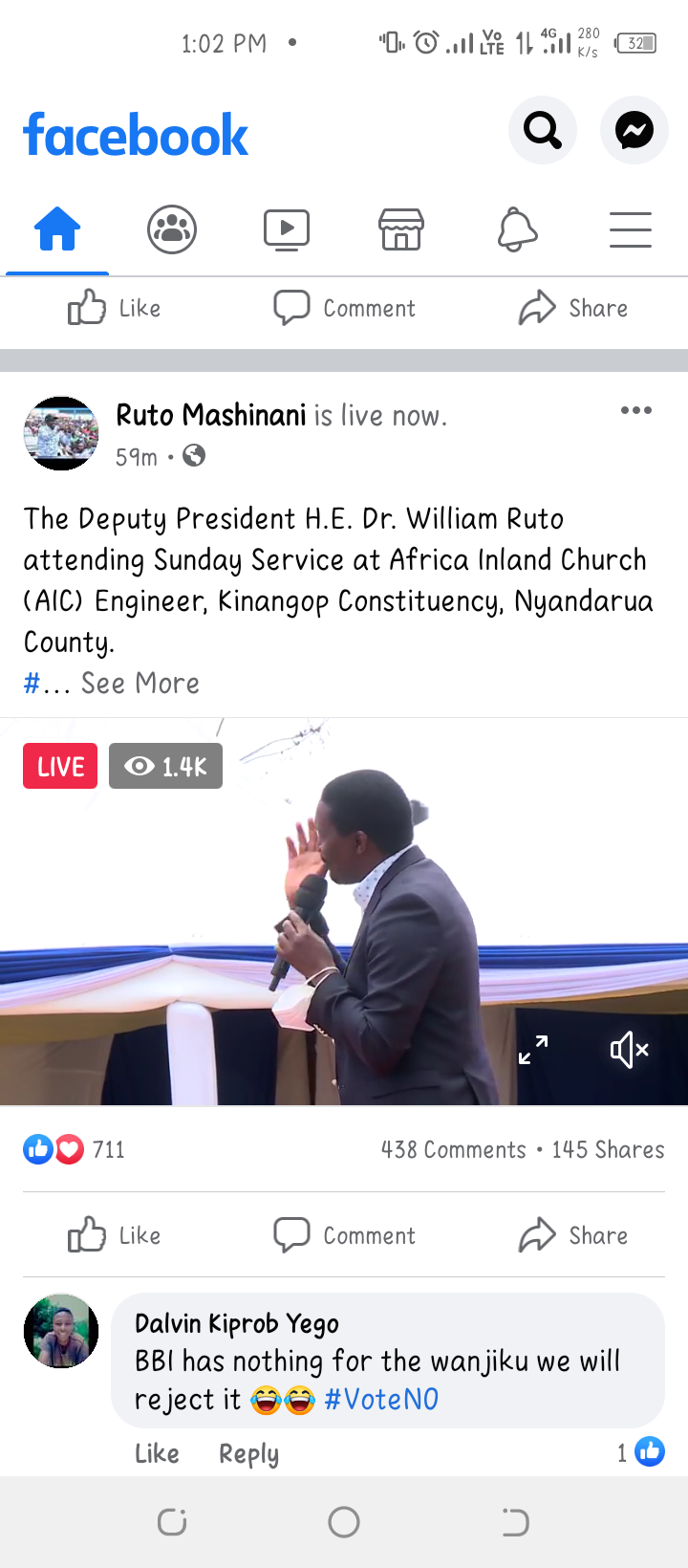Expand the post with See More
This screenshot has height=1568, width=688.
coord(140,683)
